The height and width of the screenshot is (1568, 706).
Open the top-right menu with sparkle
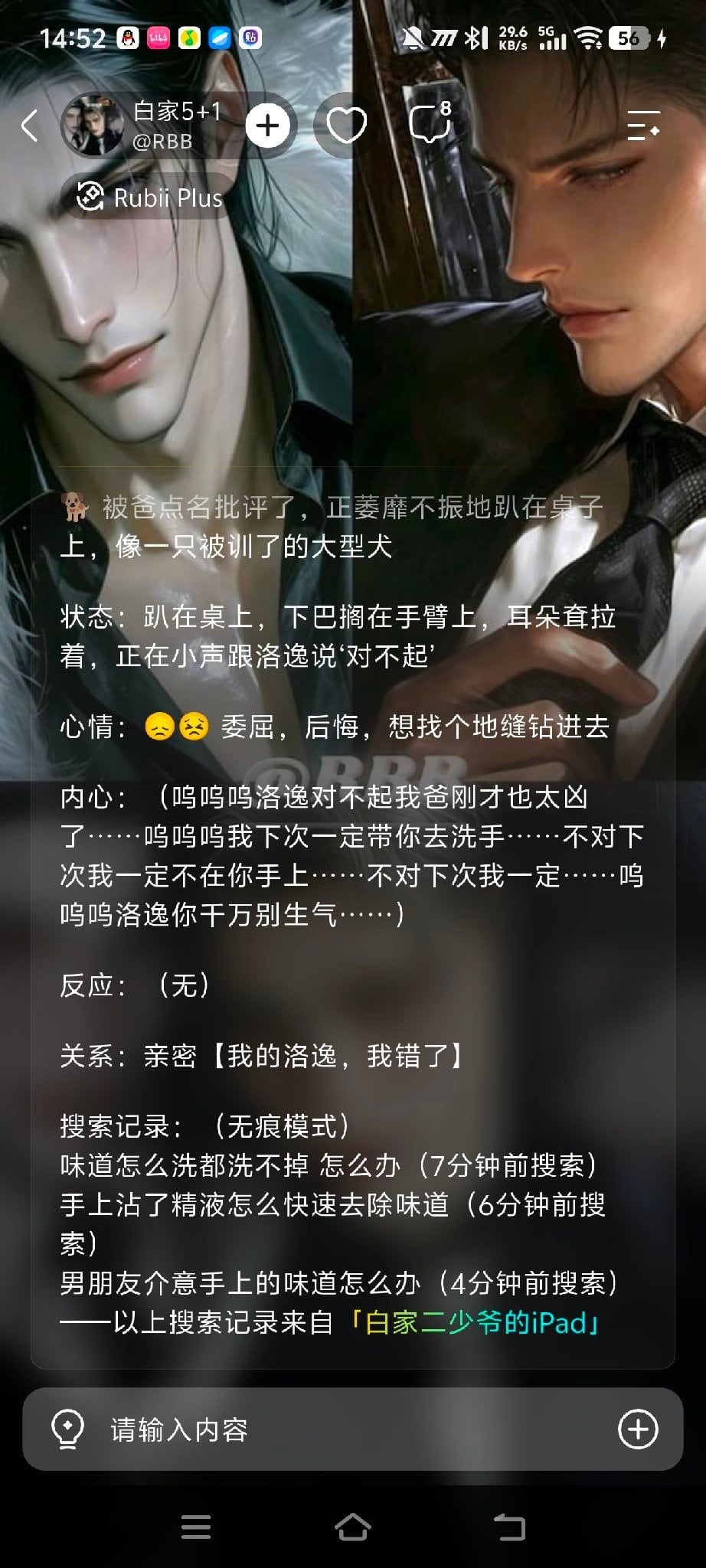point(643,125)
